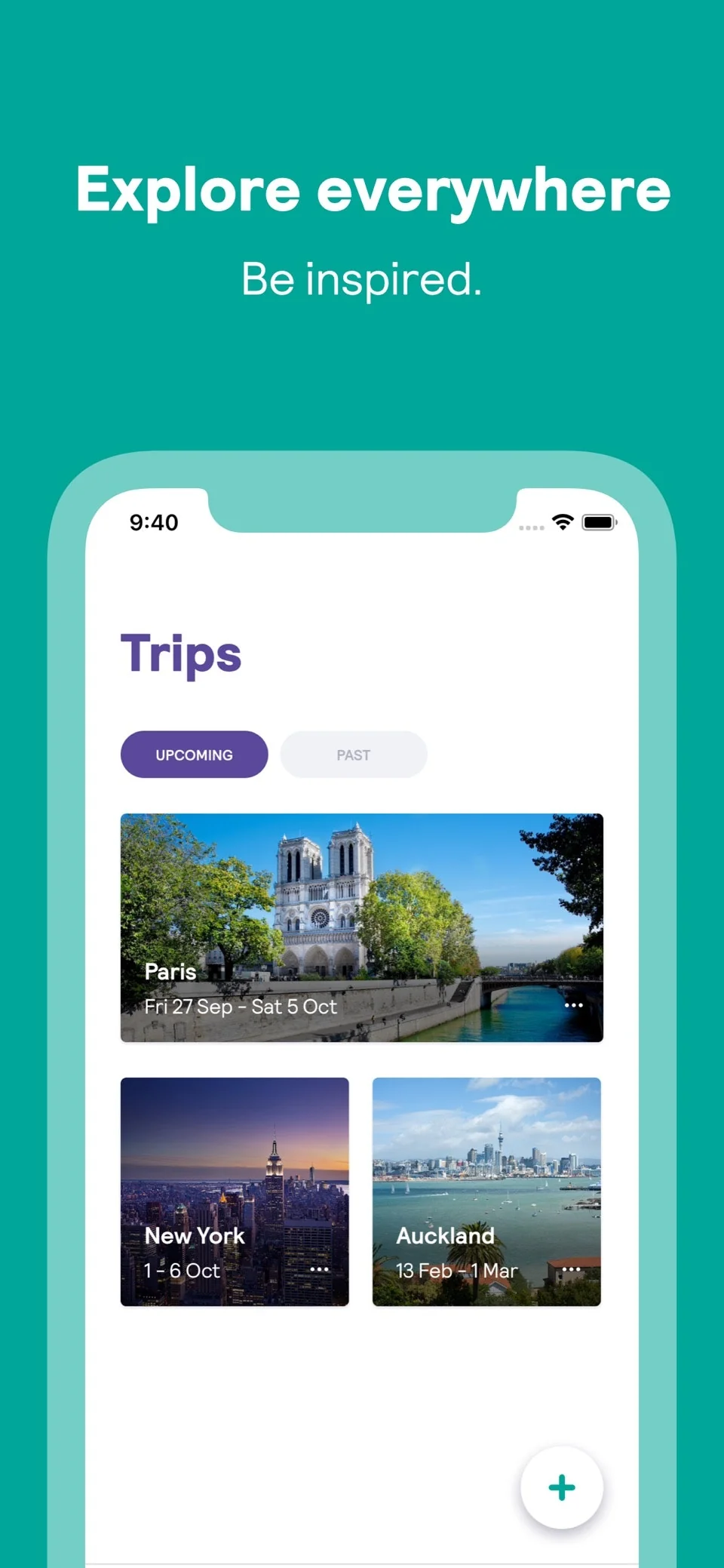The image size is (724, 1568).
Task: Tap the Paris trip dates Fri 27 Sep
Action: [x=239, y=1006]
